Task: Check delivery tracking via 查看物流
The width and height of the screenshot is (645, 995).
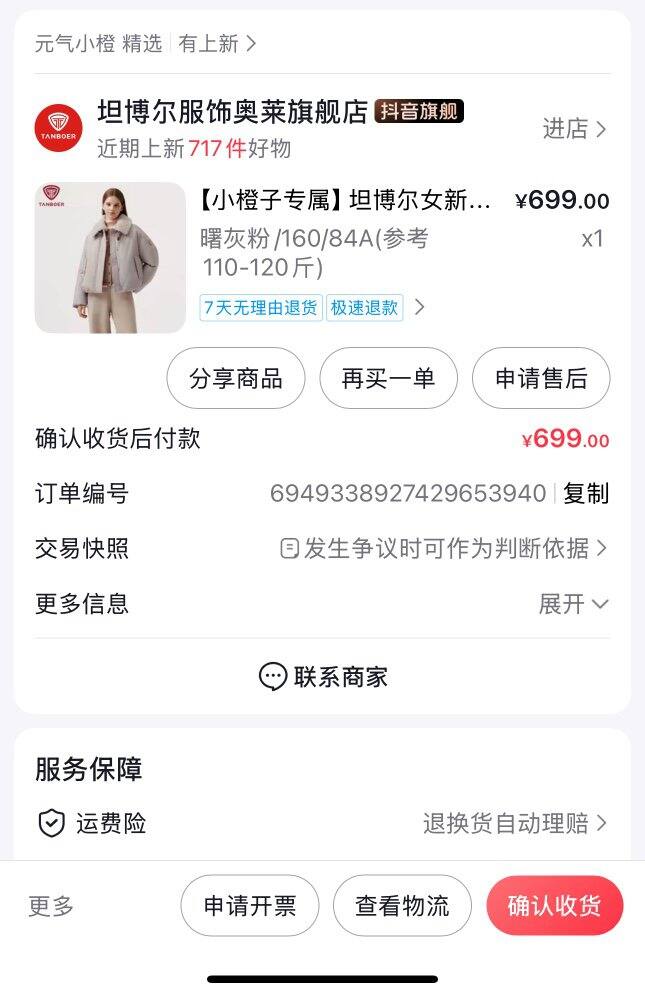Action: tap(402, 907)
